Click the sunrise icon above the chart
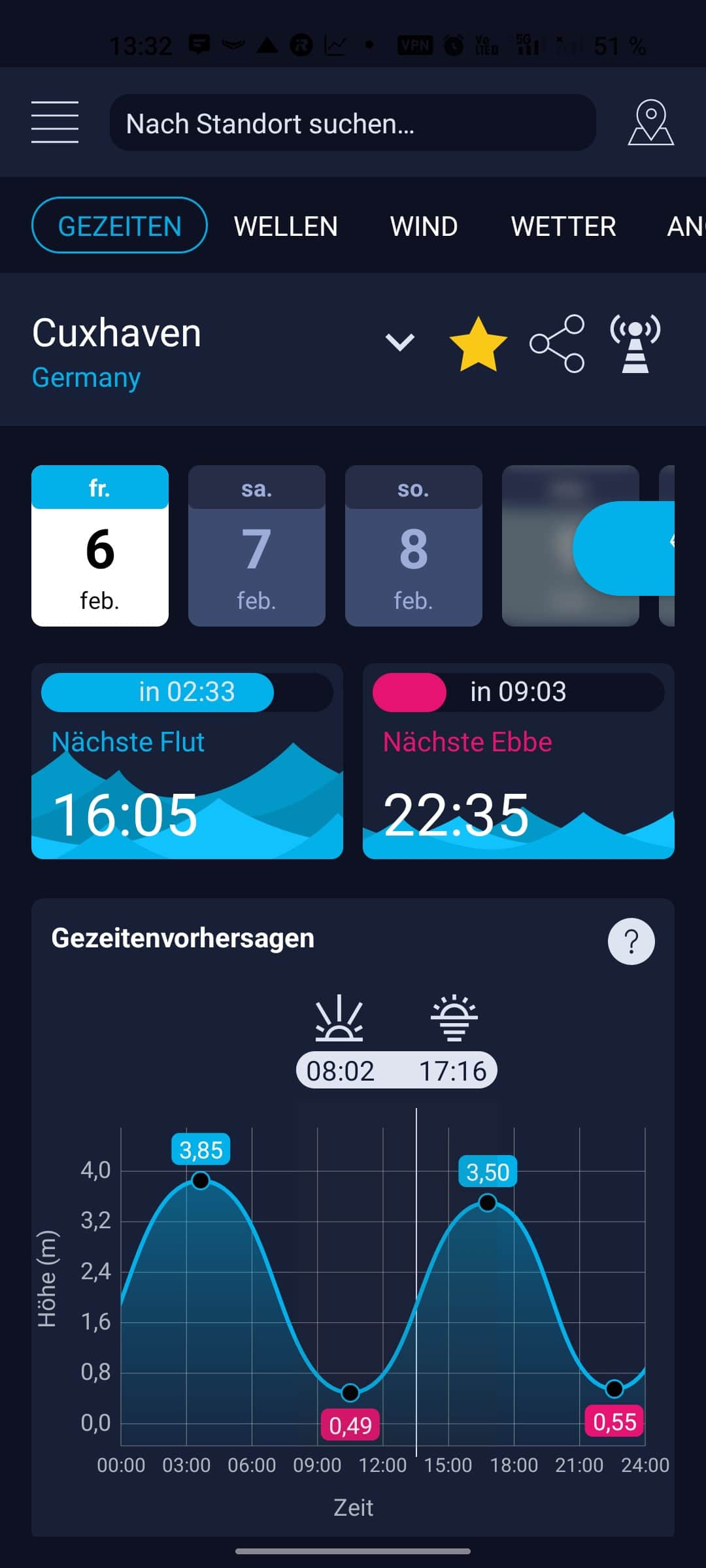Screen dimensions: 706x1568 [340, 1017]
